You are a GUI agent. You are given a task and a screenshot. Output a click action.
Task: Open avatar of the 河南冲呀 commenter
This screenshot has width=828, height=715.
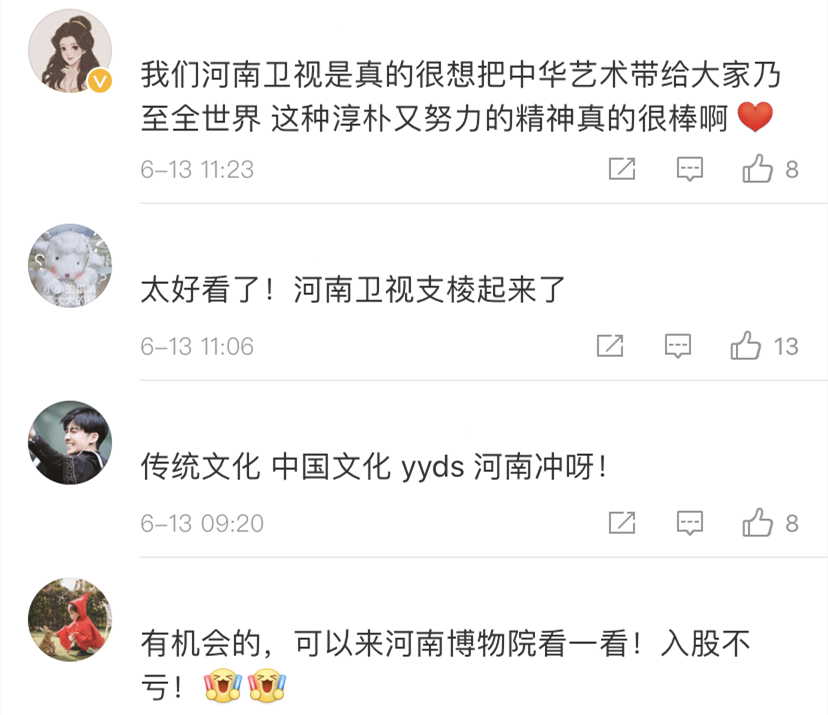tap(69, 442)
